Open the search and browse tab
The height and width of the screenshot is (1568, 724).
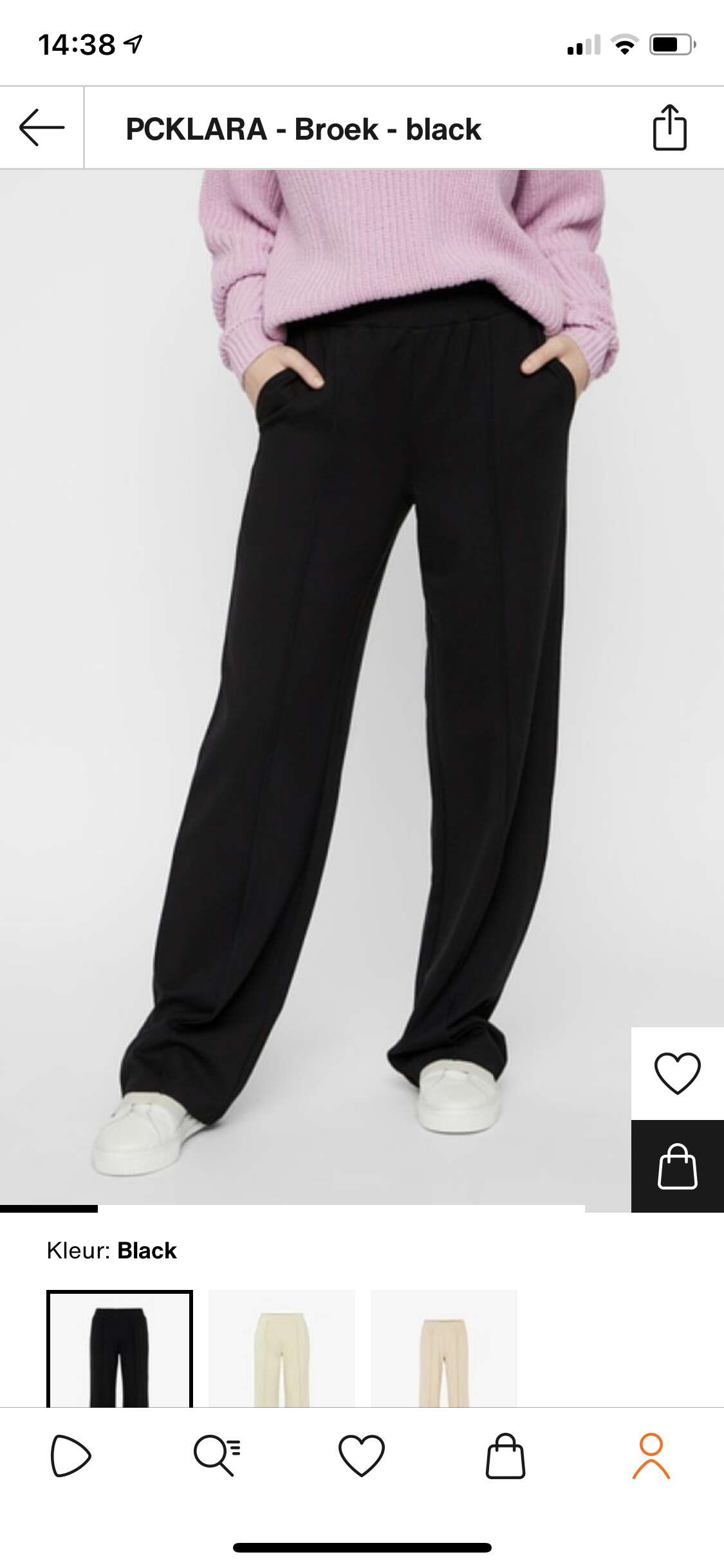[x=217, y=1455]
